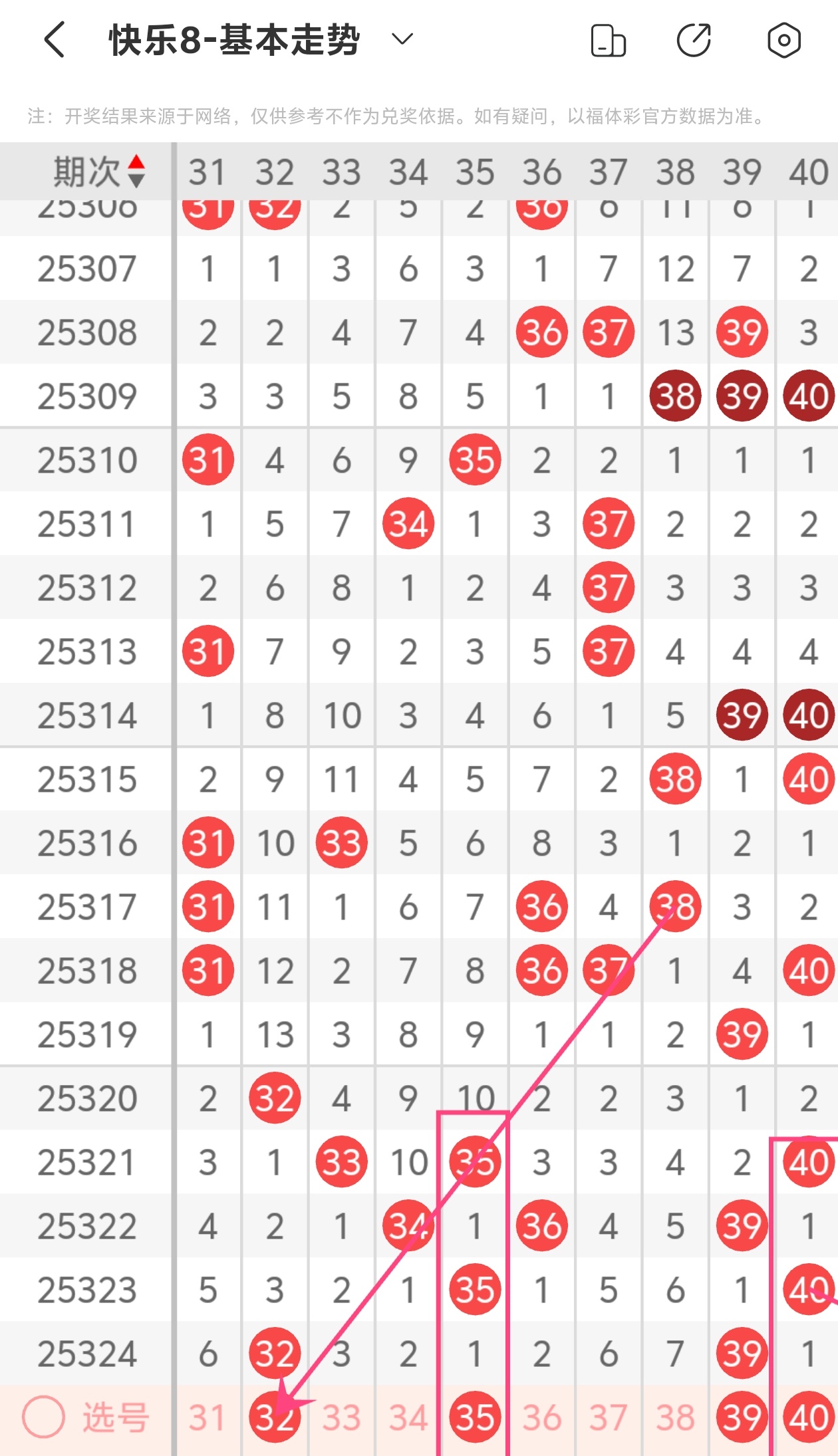Screen dimensions: 838x1456
Task: Select number 37 in the 选号 row
Action: pyautogui.click(x=609, y=1417)
